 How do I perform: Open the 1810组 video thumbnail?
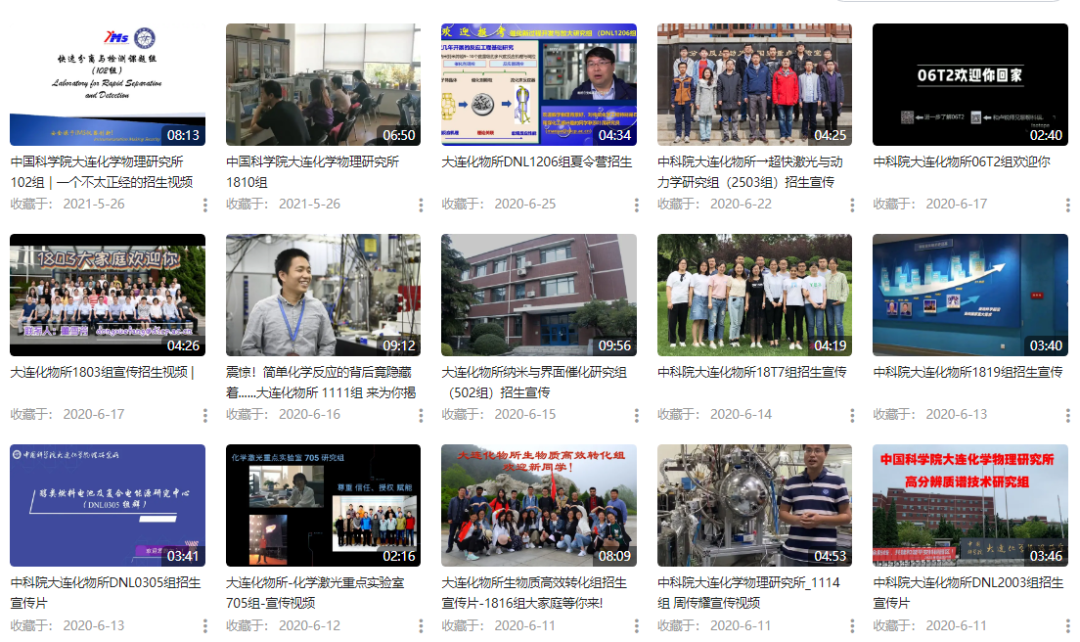pyautogui.click(x=323, y=85)
